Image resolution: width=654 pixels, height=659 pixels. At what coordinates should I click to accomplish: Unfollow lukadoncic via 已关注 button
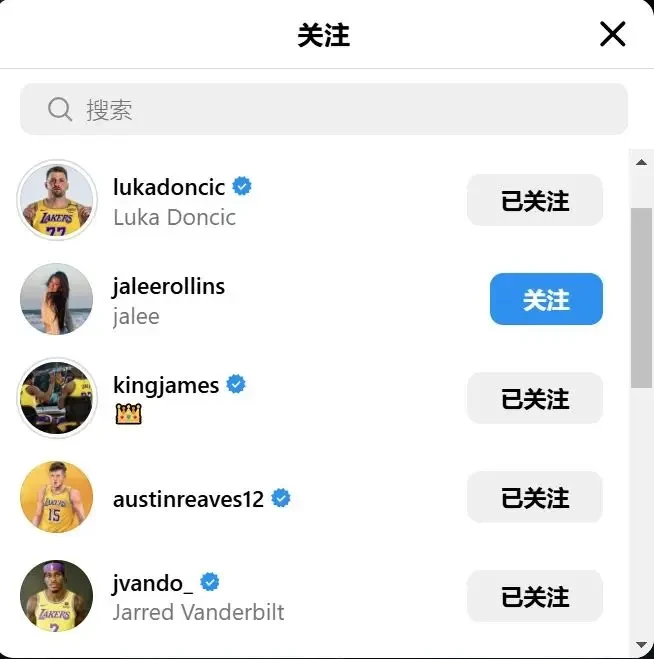pyautogui.click(x=534, y=201)
